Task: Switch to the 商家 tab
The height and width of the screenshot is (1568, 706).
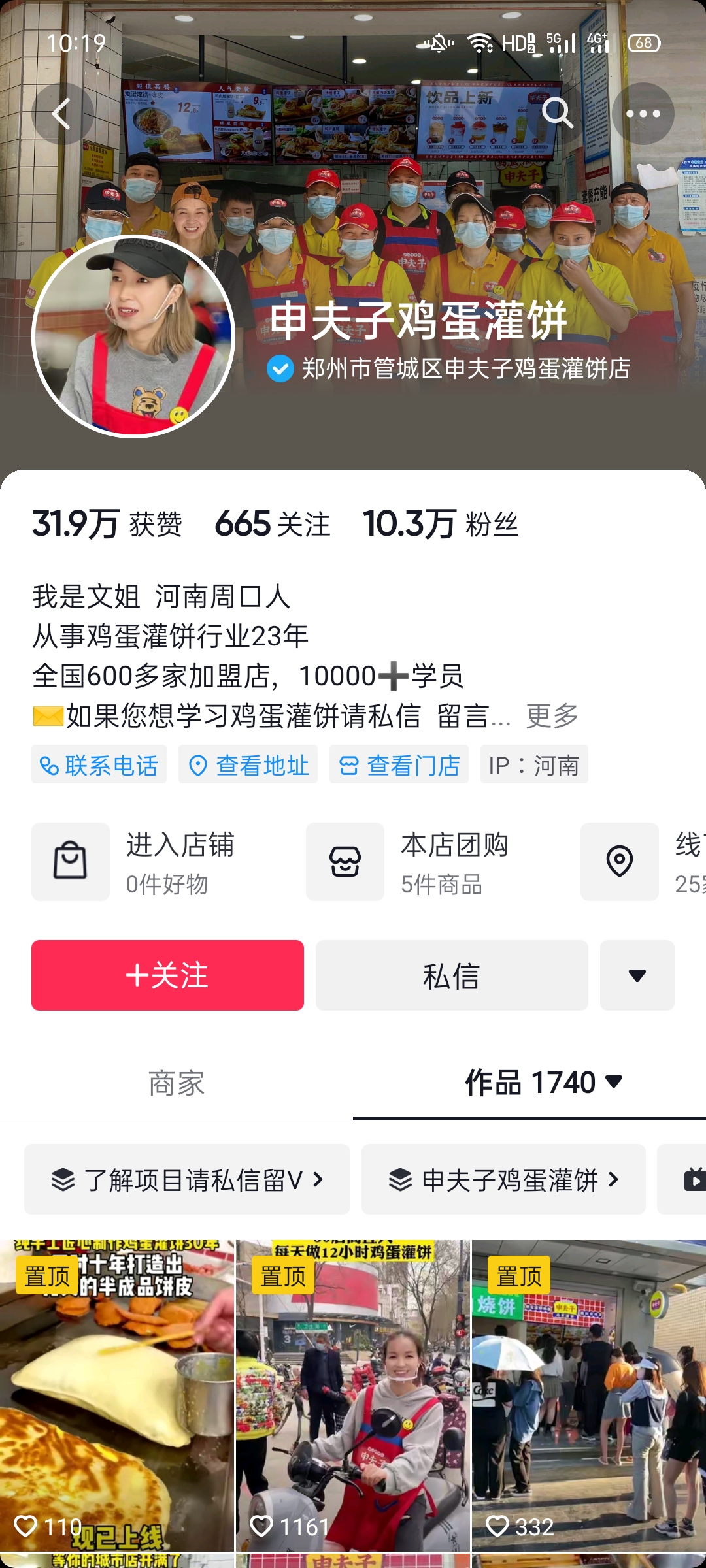Action: click(176, 1083)
